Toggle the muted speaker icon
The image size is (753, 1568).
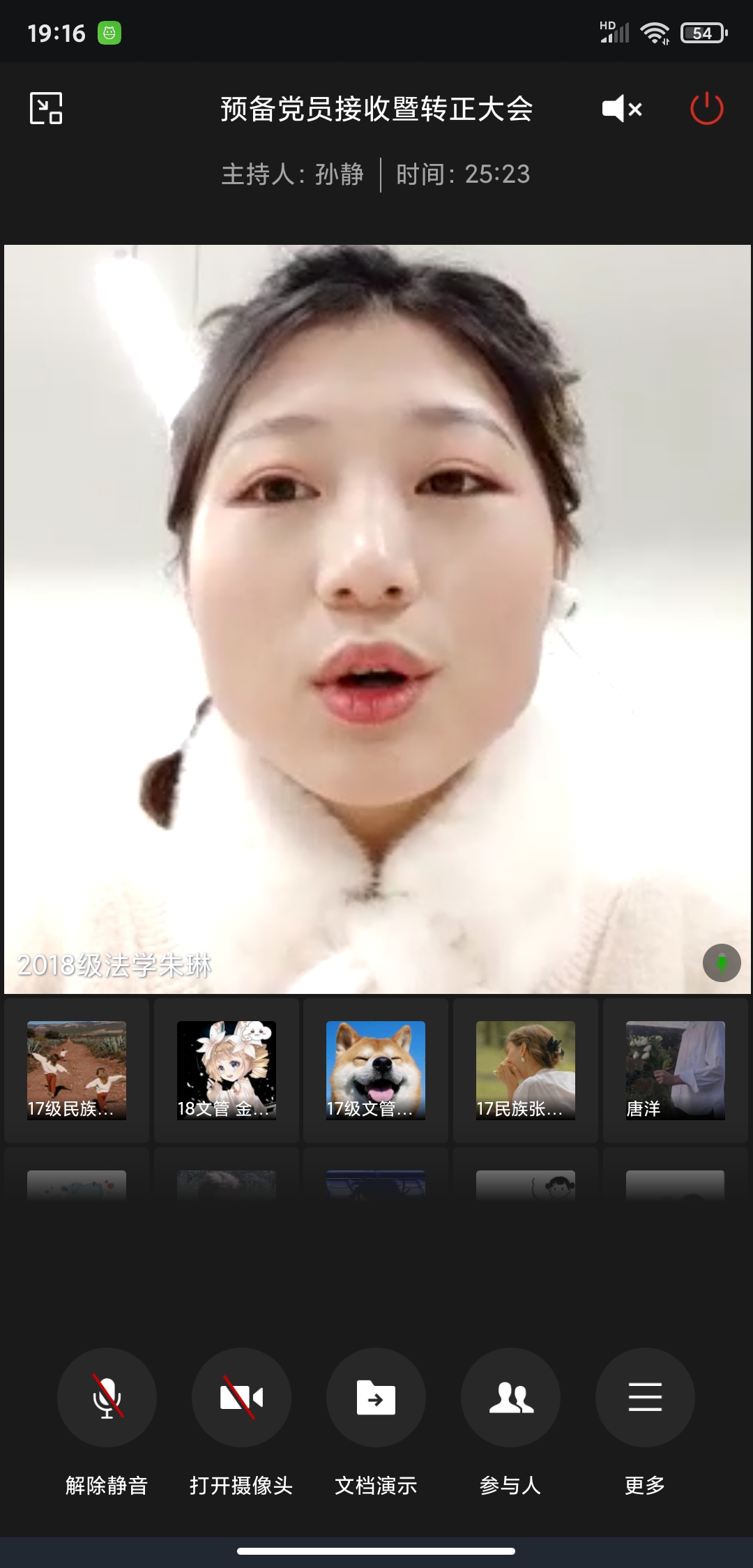[x=621, y=109]
